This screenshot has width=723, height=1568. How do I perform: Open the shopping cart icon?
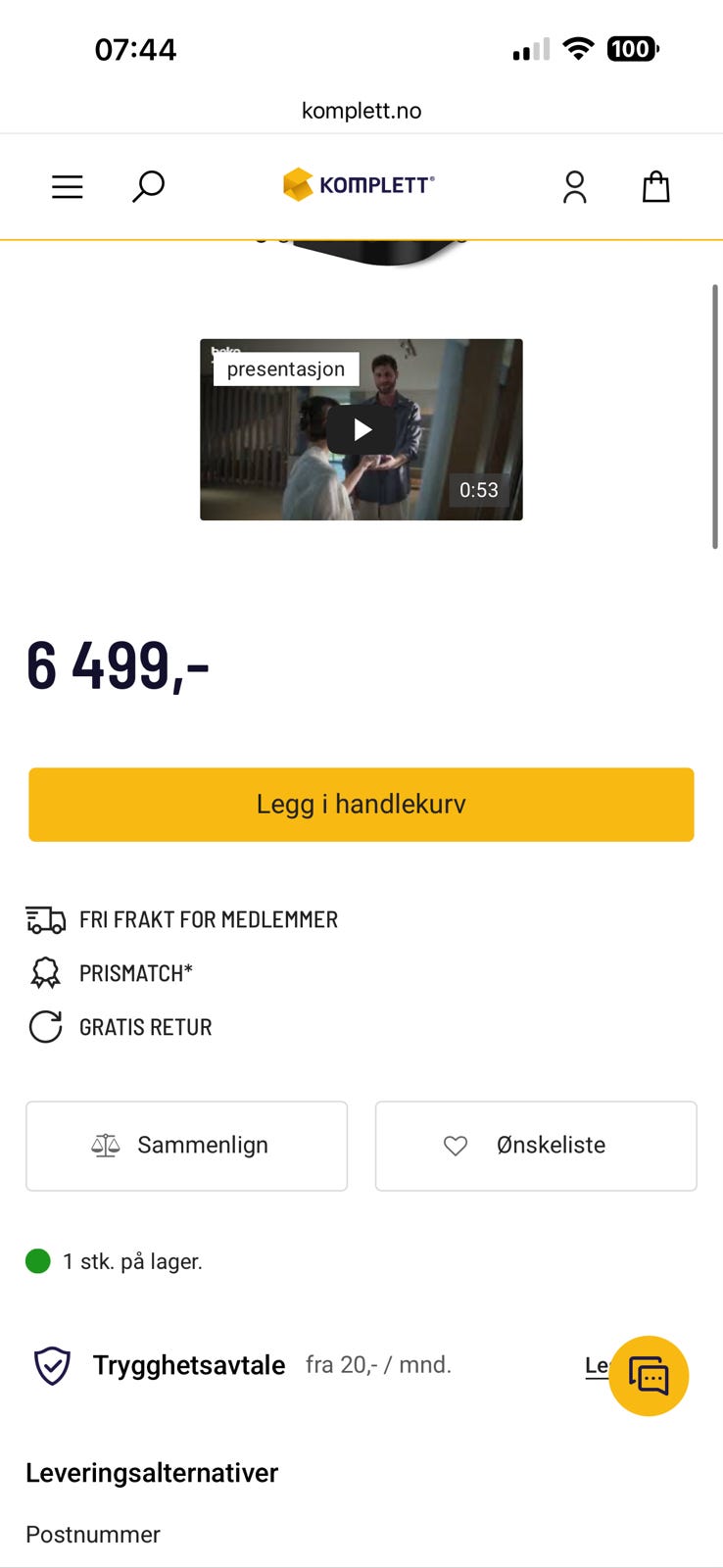(655, 186)
